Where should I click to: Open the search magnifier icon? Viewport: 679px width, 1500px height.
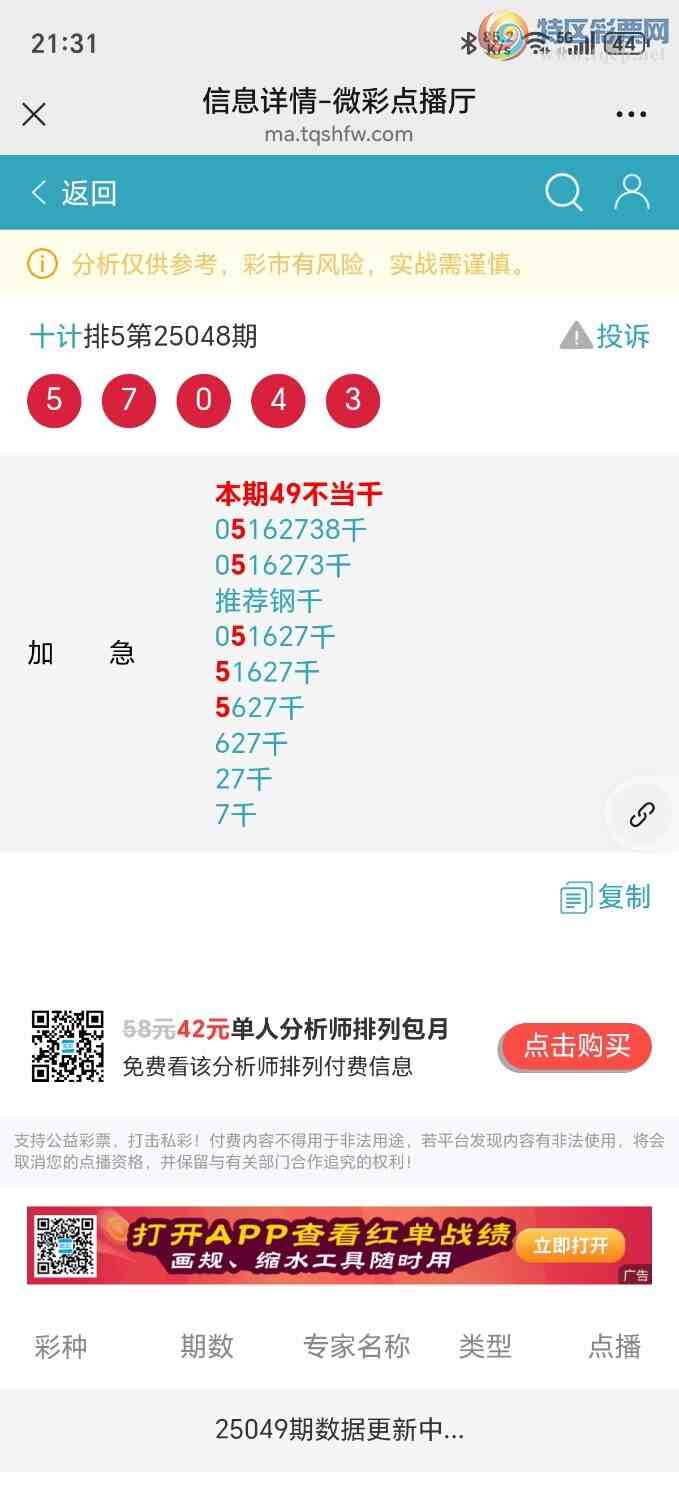click(x=563, y=192)
